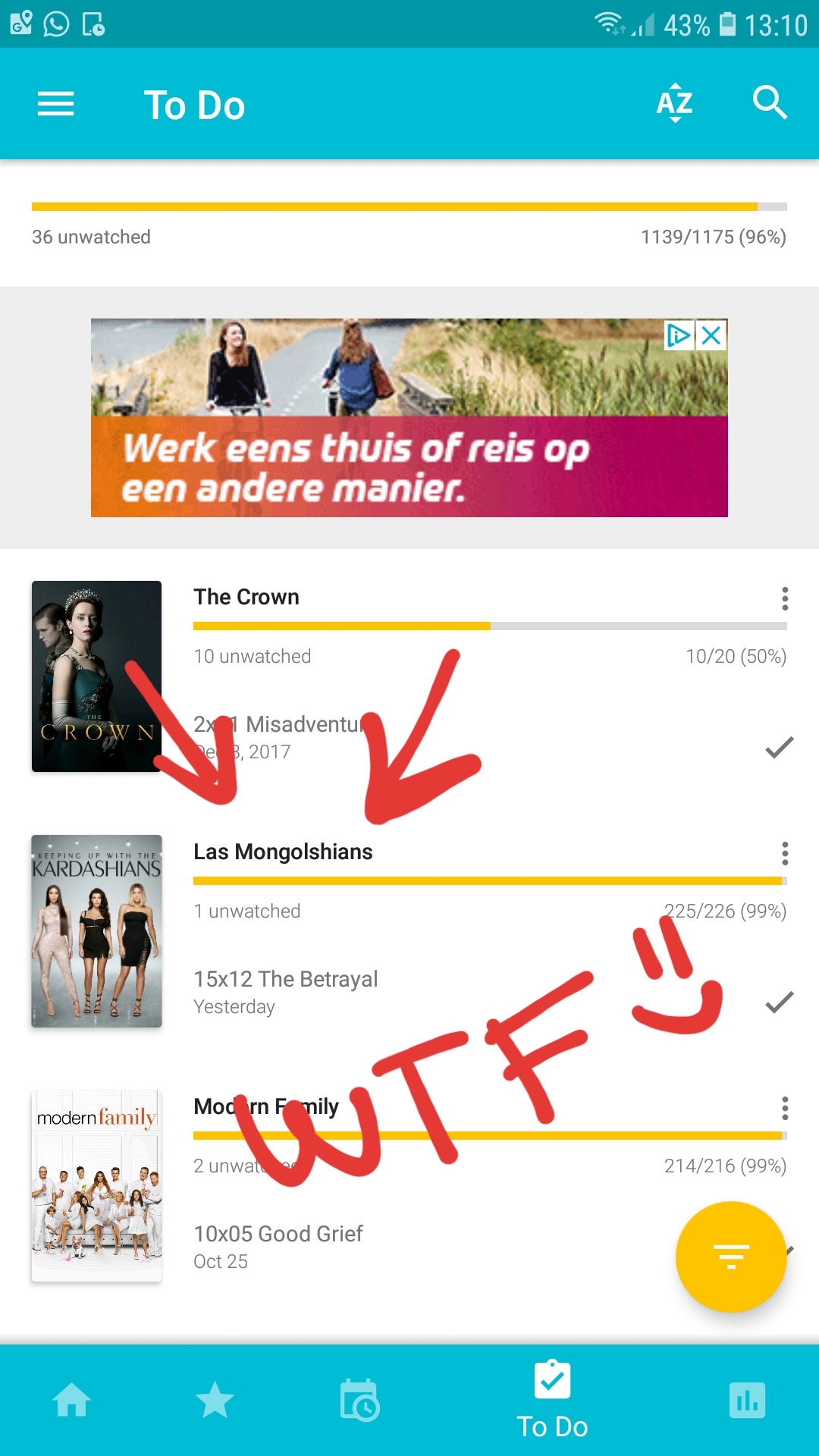Switch to the favorites star tab

[x=215, y=1400]
